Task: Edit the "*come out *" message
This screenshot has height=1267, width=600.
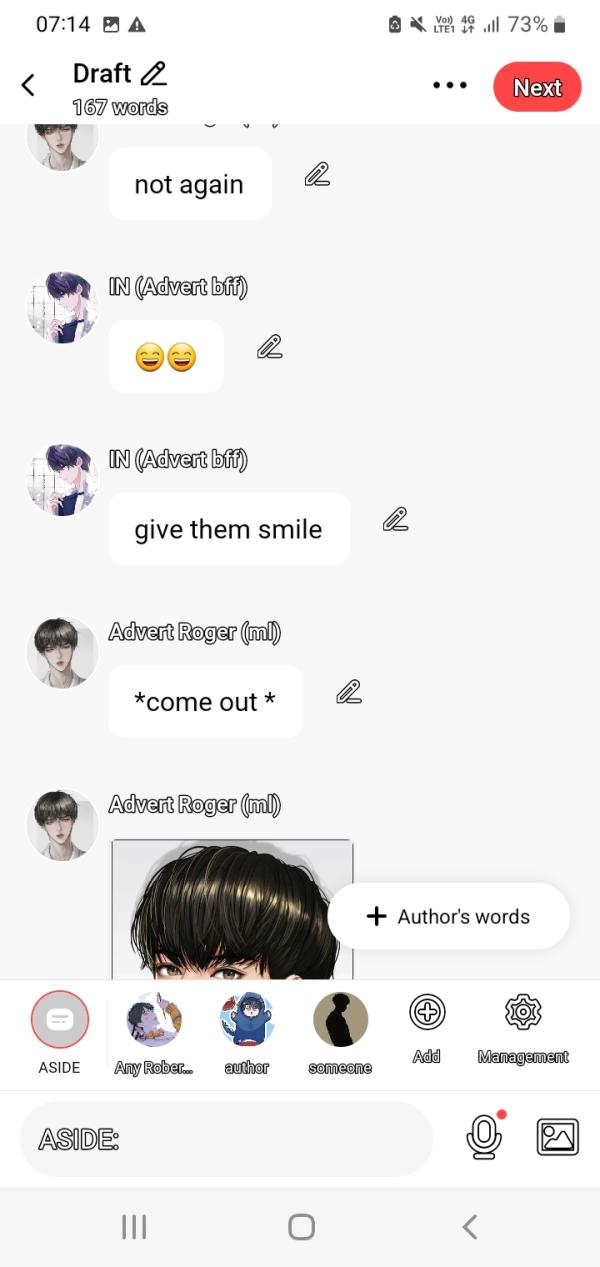Action: pyautogui.click(x=348, y=691)
